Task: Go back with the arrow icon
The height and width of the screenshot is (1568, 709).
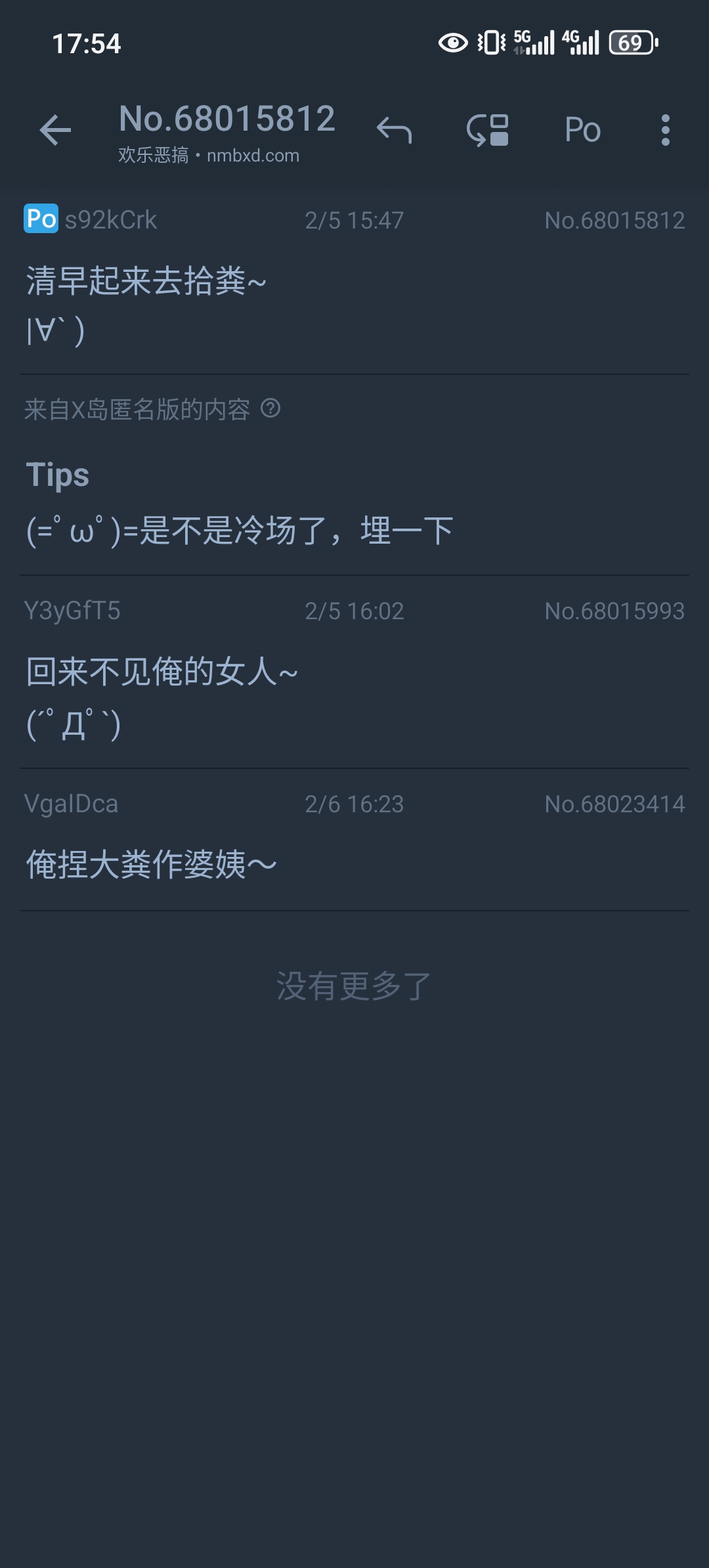Action: click(55, 130)
